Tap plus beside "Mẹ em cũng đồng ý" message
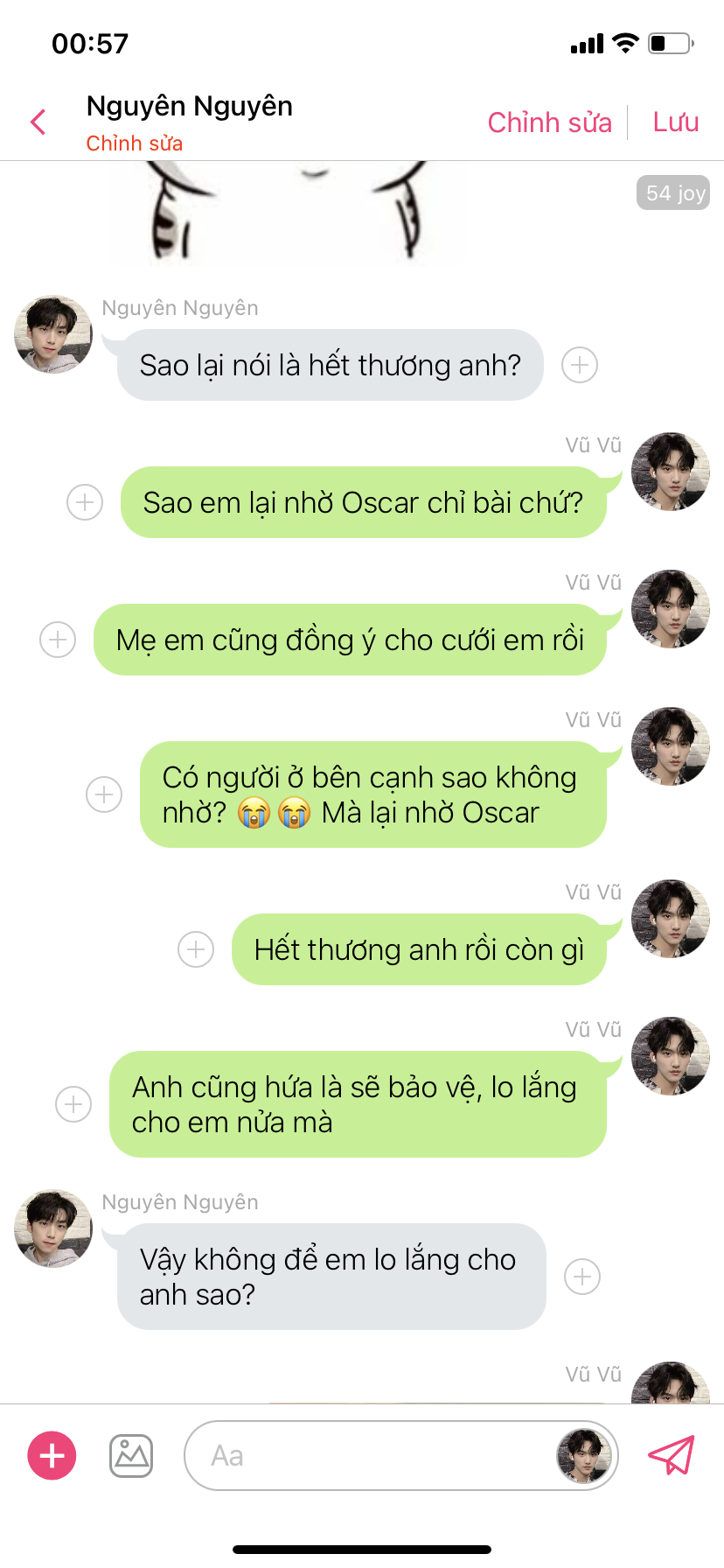Viewport: 724px width, 1568px height. pos(58,640)
